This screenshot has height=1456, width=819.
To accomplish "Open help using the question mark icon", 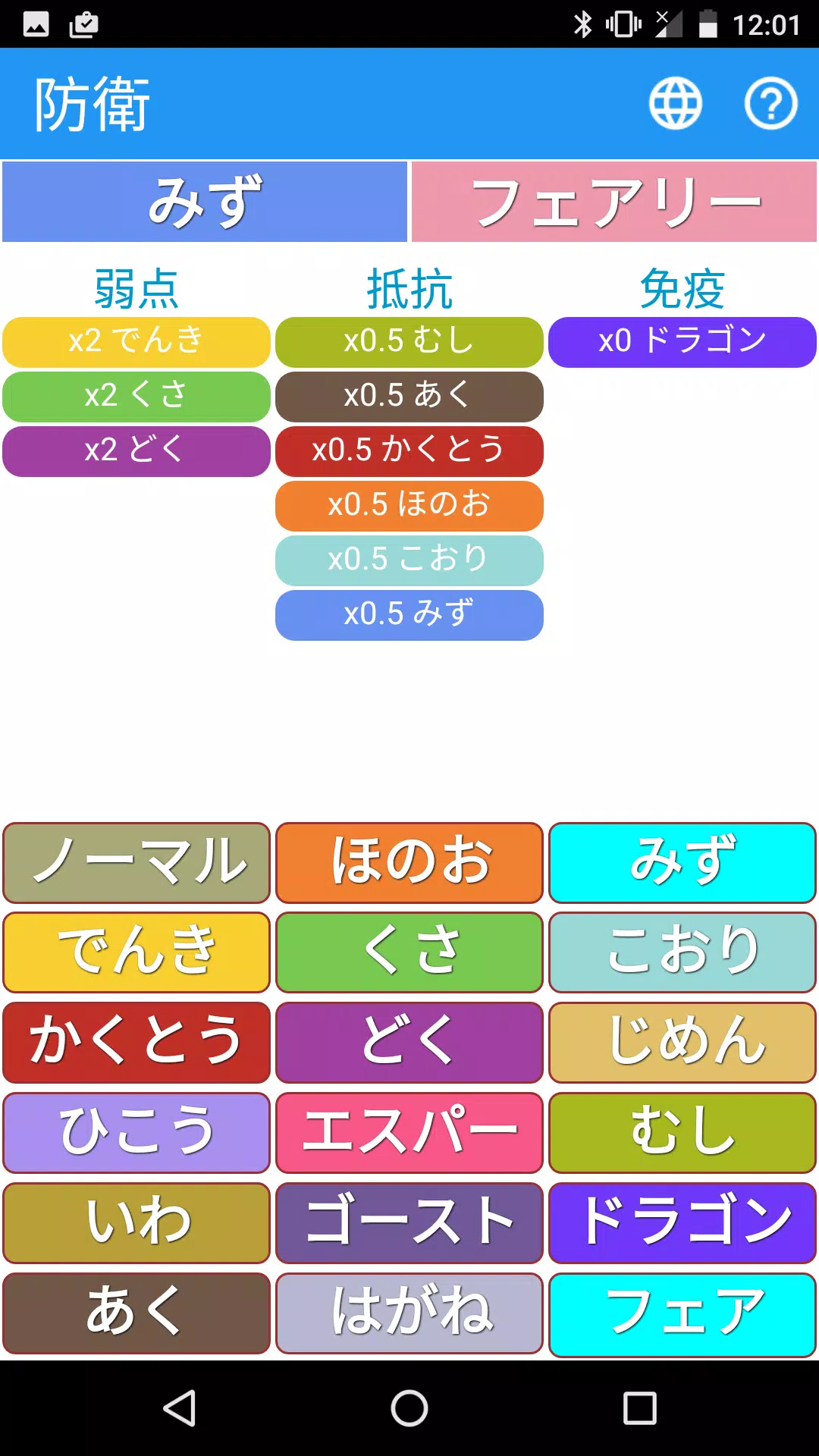I will point(770,103).
